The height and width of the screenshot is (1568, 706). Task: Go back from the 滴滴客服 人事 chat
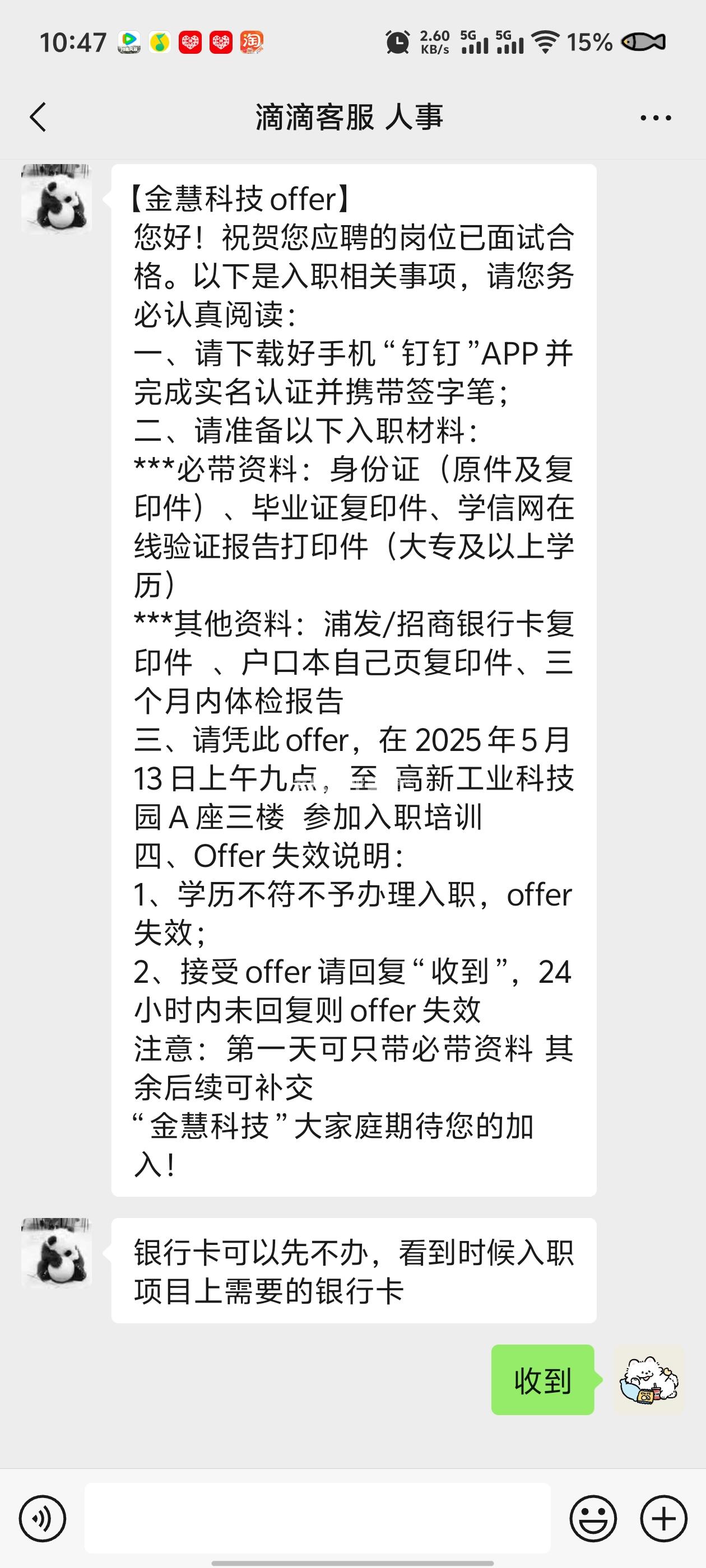38,117
